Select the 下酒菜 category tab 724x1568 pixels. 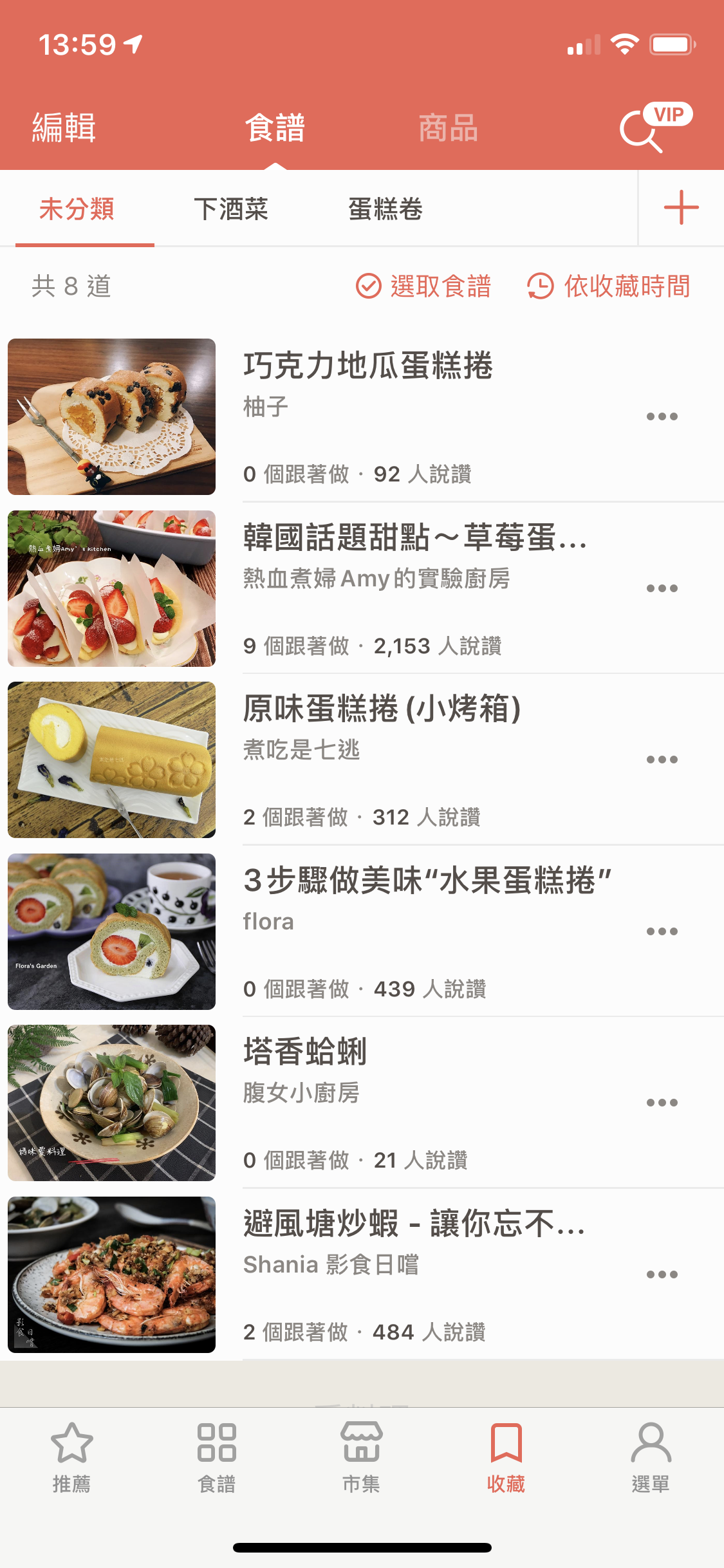tap(231, 209)
